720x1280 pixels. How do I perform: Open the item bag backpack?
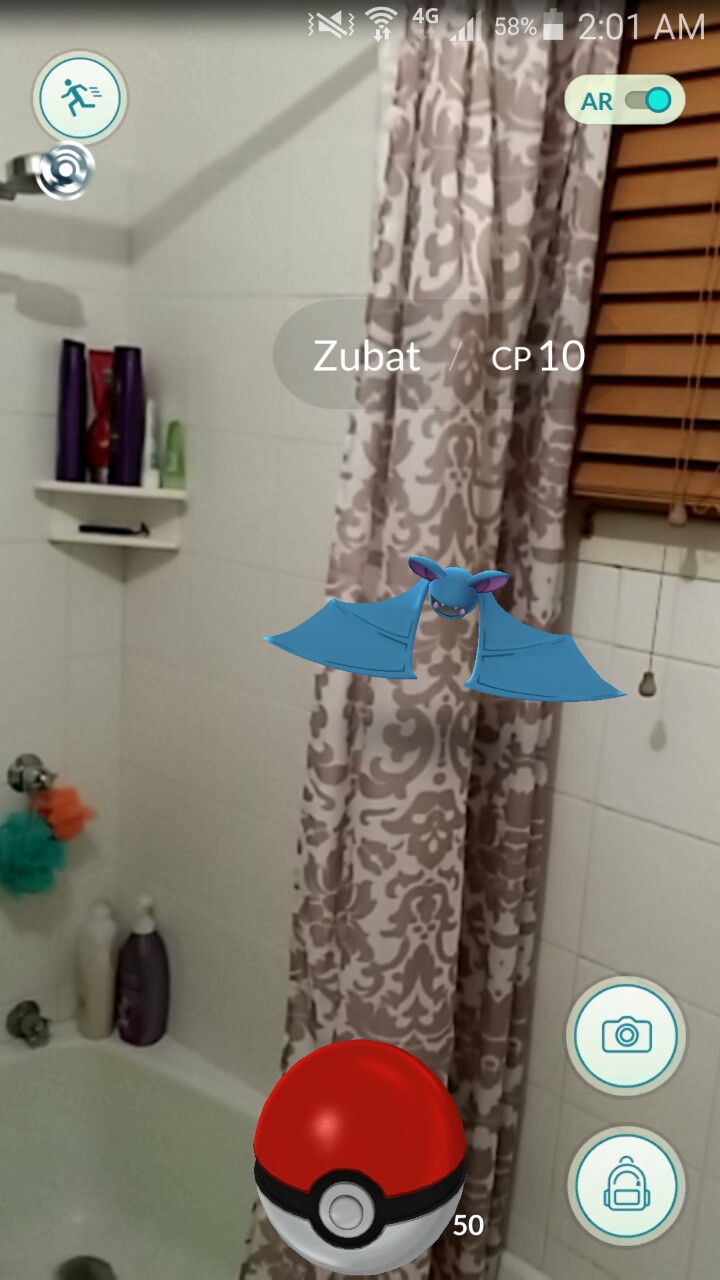pyautogui.click(x=626, y=1186)
